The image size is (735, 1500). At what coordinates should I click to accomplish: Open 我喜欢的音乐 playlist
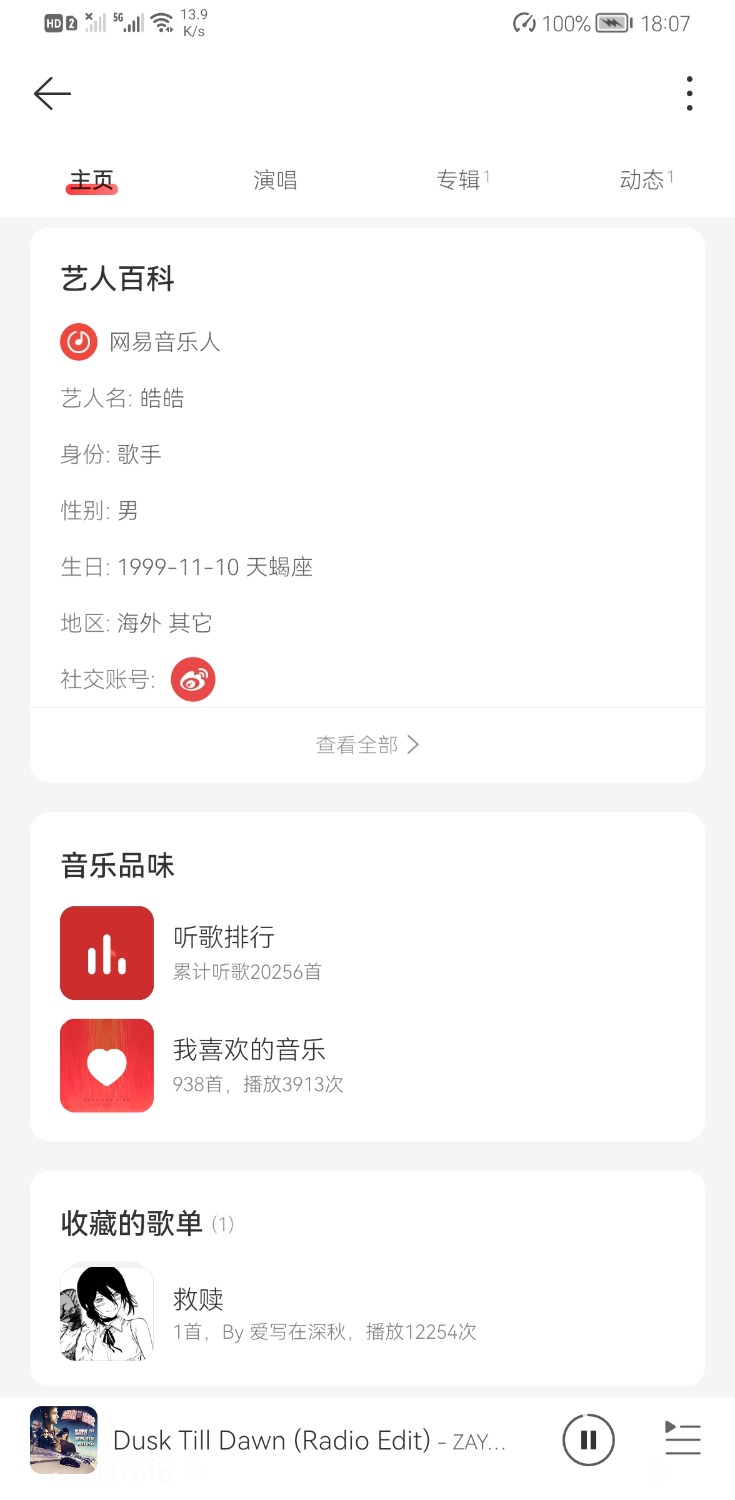point(250,1065)
